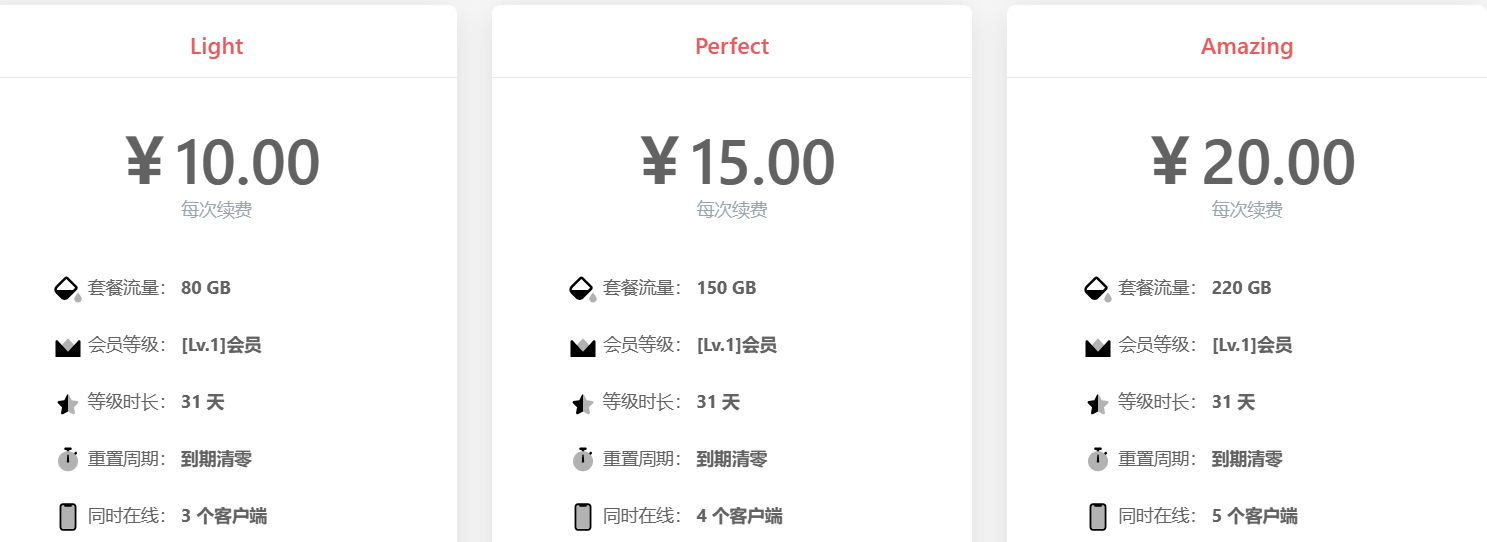
Task: Open the Amazing plan card
Action: pyautogui.click(x=1246, y=47)
